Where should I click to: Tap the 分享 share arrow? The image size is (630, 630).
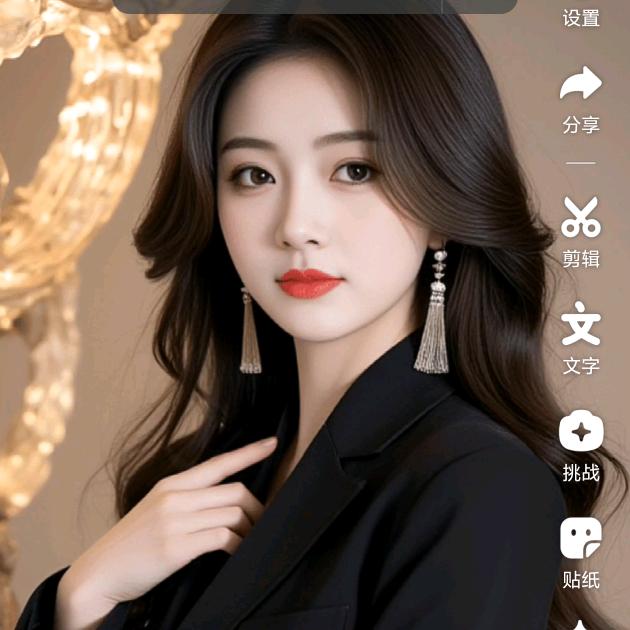pos(581,83)
